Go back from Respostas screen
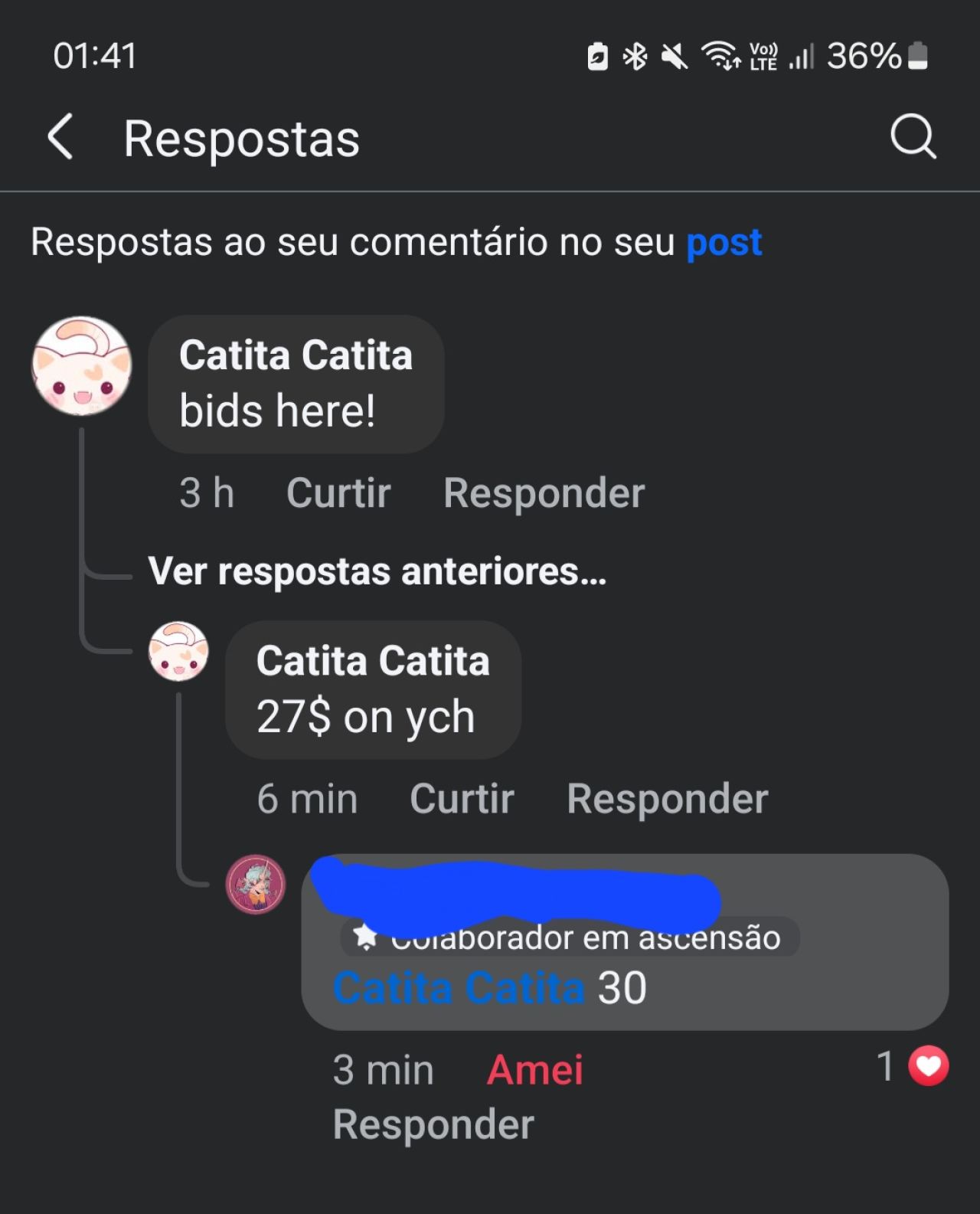980x1214 pixels. point(60,138)
